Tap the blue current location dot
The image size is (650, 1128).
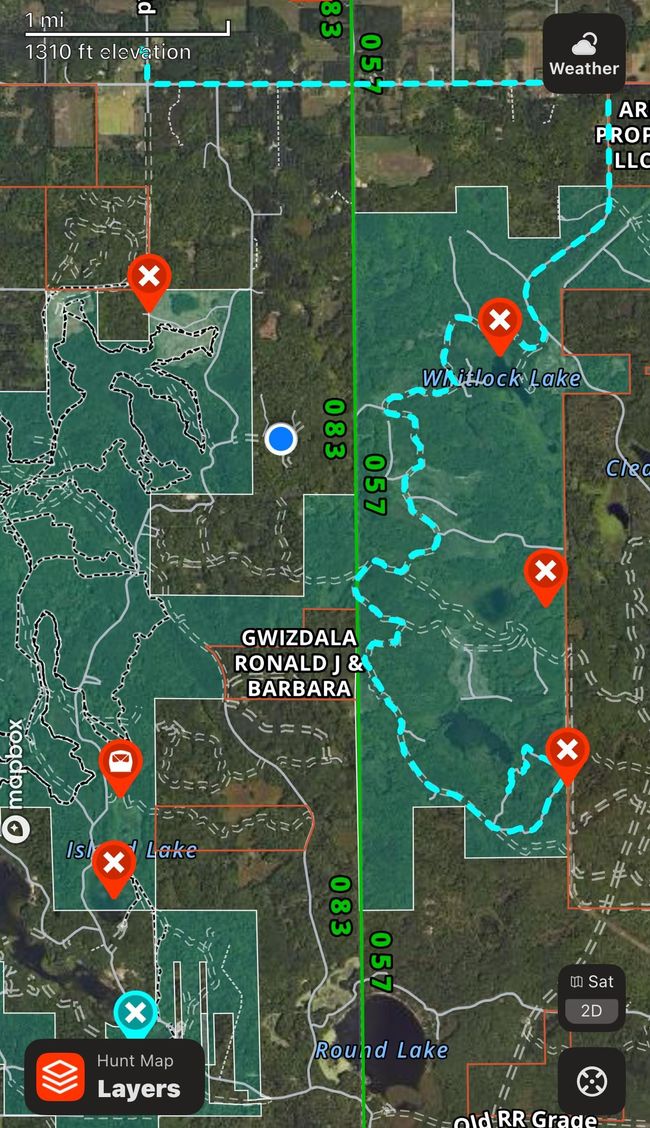(281, 438)
